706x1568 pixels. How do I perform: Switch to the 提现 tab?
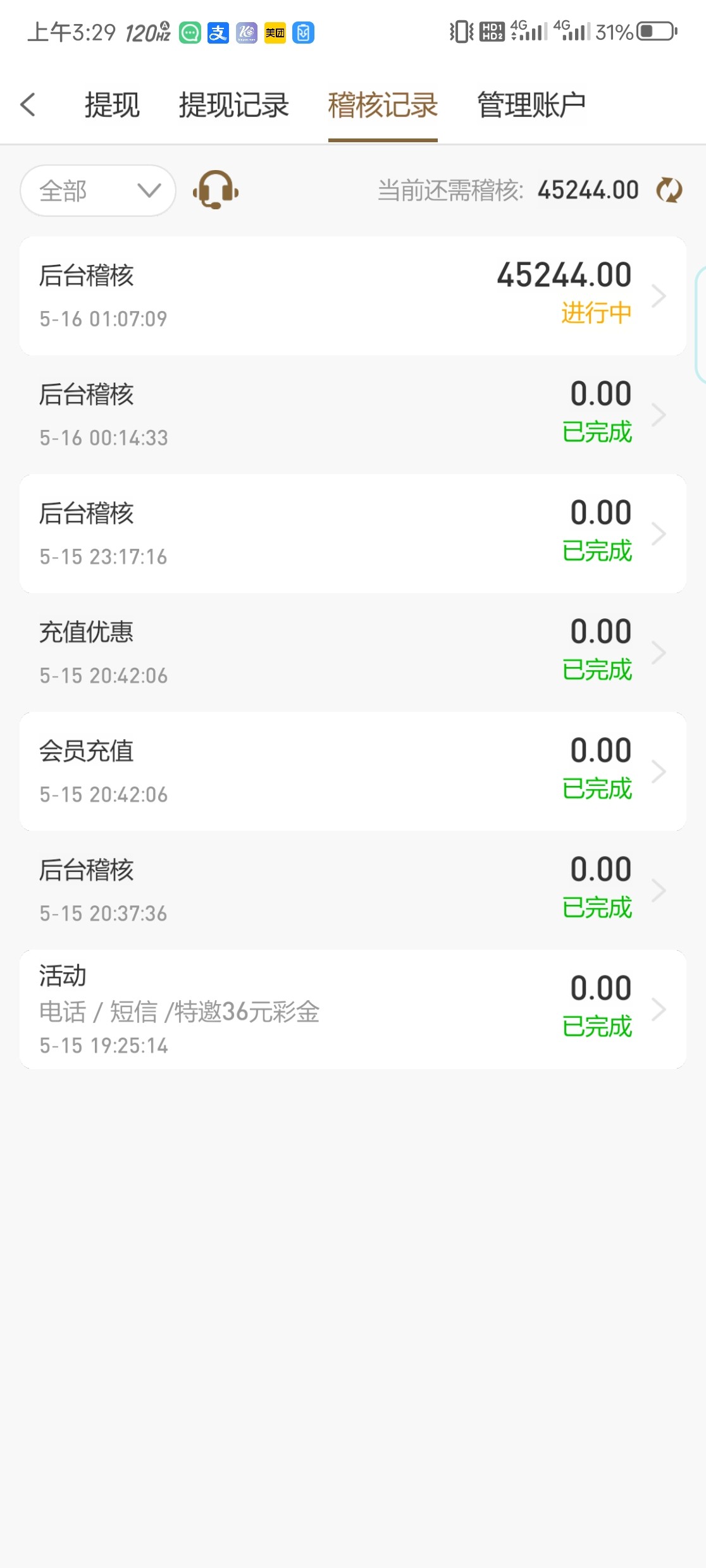tap(112, 105)
